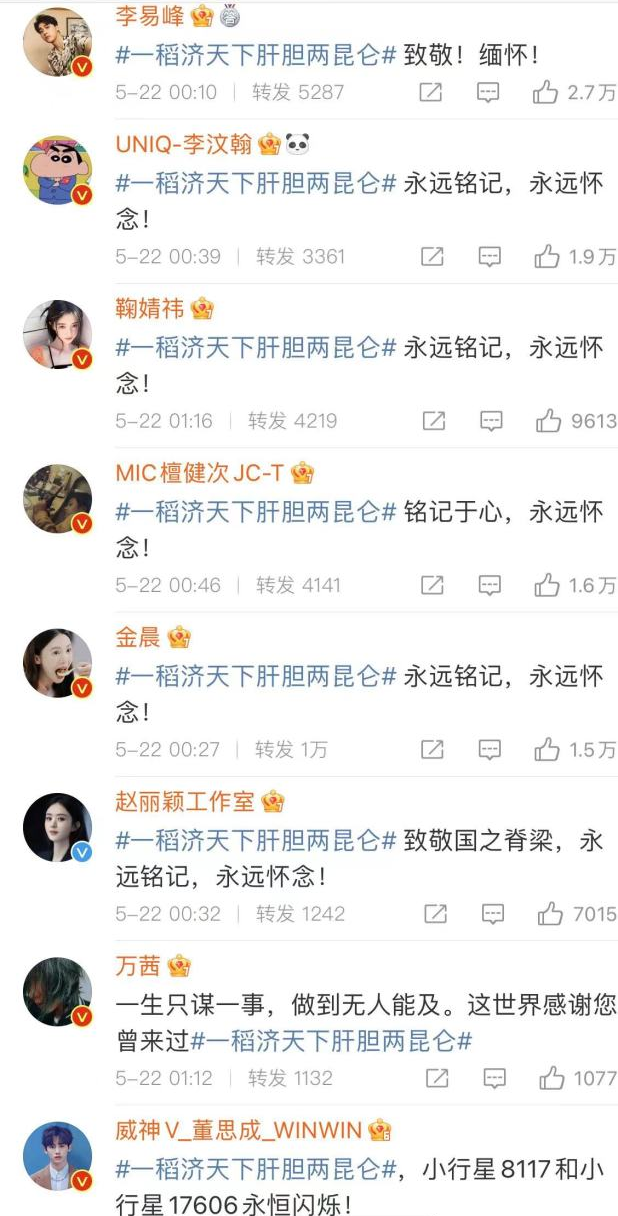Repost UNIQ-李汶翰's post
This screenshot has width=618, height=1216.
(432, 257)
